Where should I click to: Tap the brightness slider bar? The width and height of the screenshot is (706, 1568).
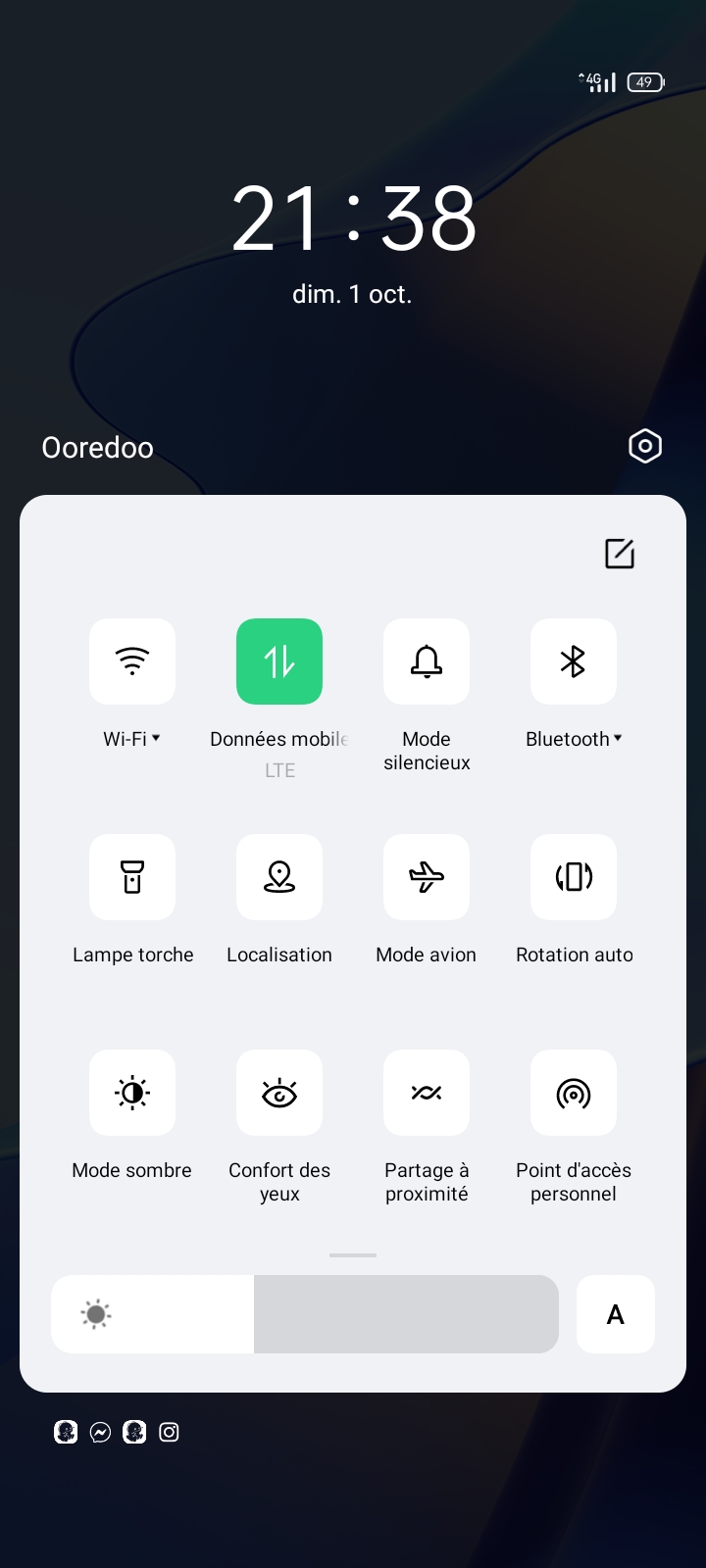[x=305, y=1314]
